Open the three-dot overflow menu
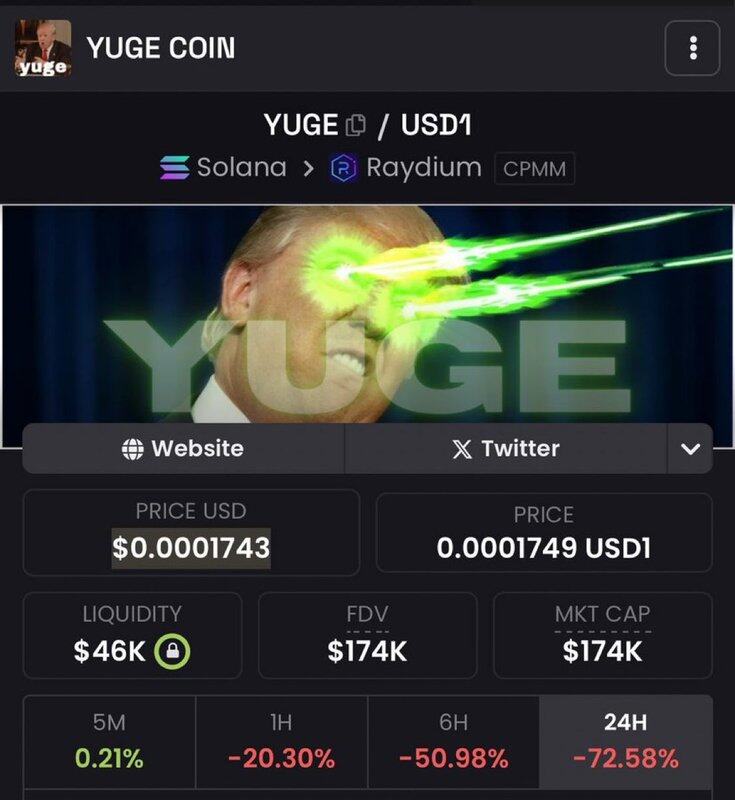Image resolution: width=735 pixels, height=800 pixels. (x=692, y=48)
